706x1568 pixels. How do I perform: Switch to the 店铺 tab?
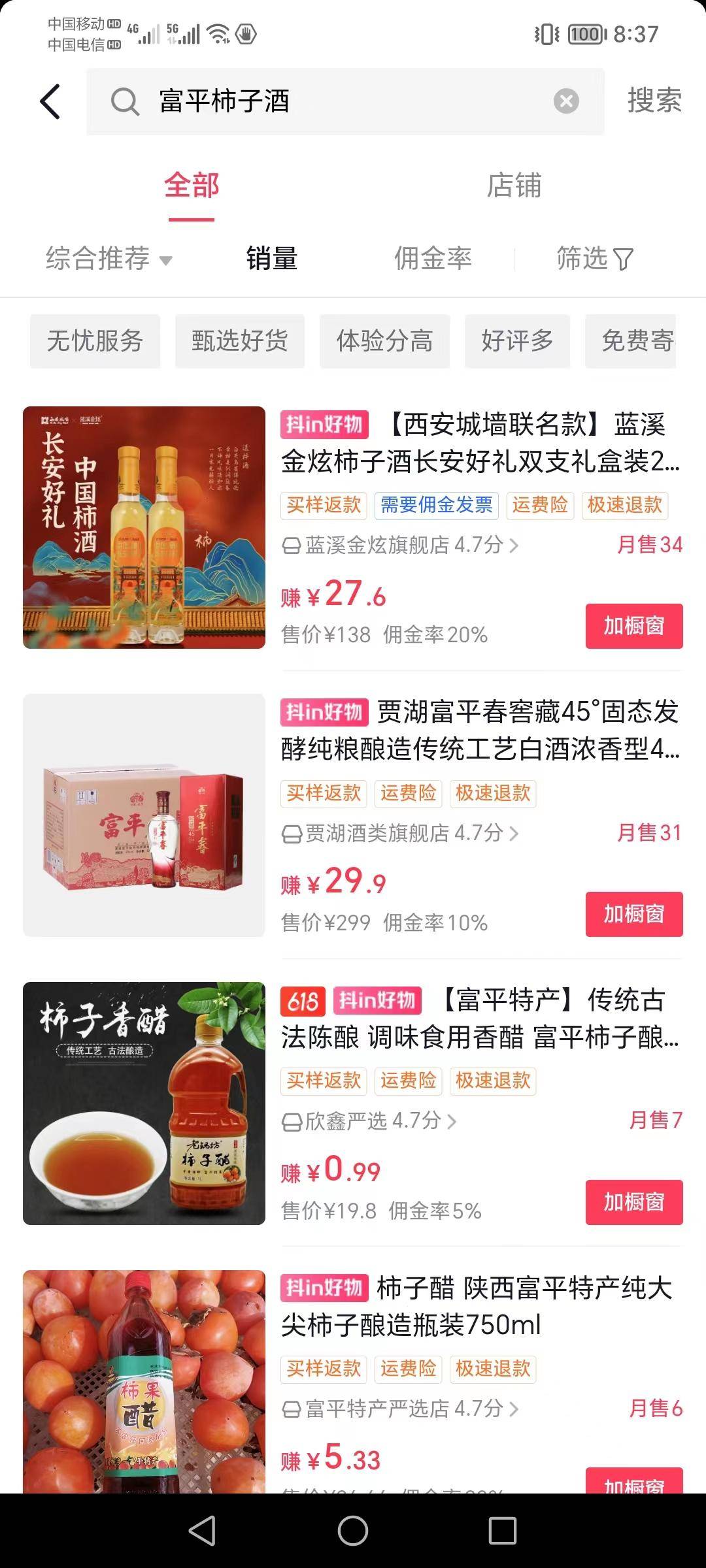point(514,186)
